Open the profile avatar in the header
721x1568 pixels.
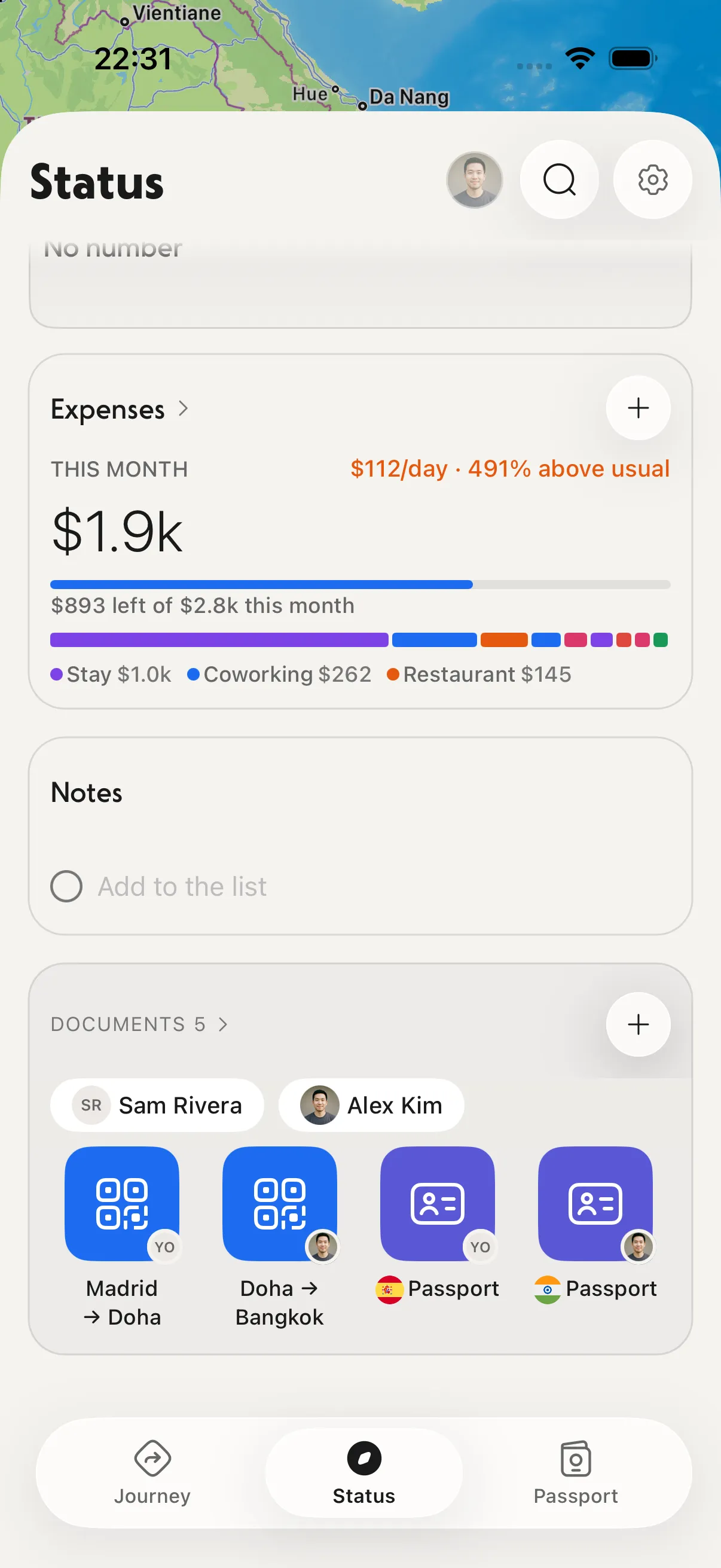tap(474, 179)
